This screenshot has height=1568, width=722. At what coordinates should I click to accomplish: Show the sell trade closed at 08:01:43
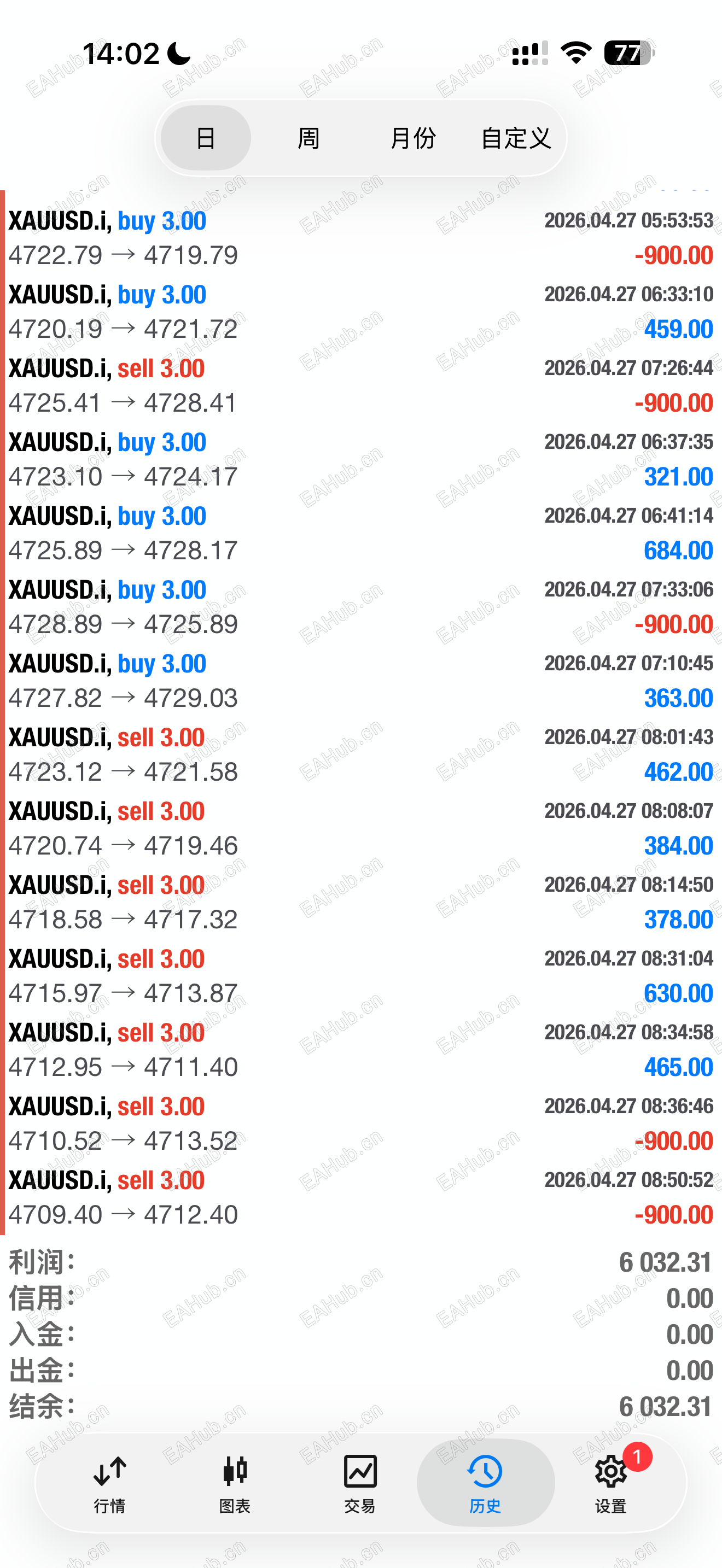point(360,754)
